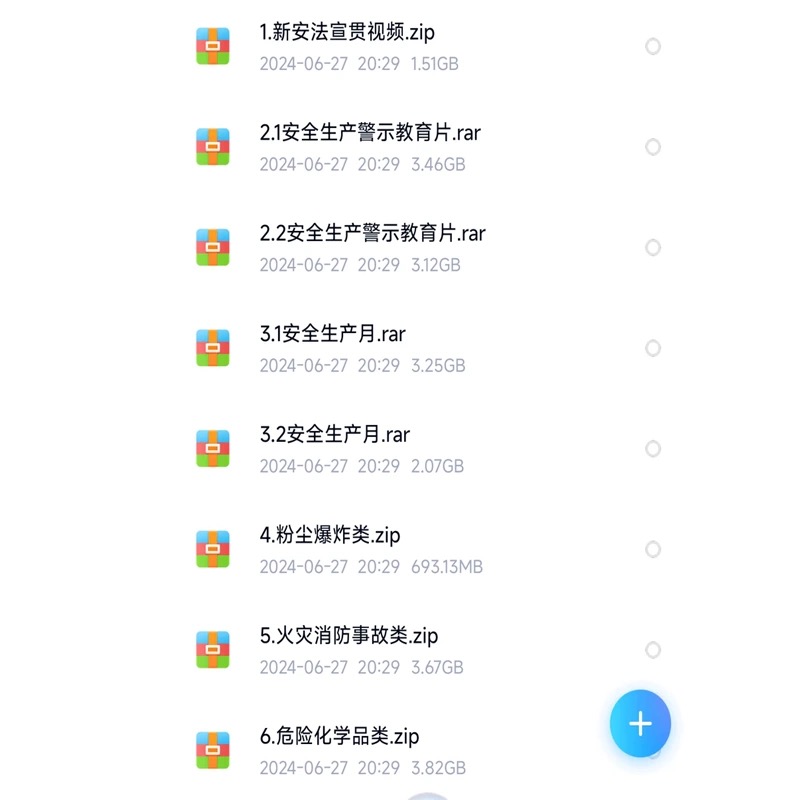
Task: Open 2.2安全生产警示教育片.rar
Action: pyautogui.click(x=372, y=234)
